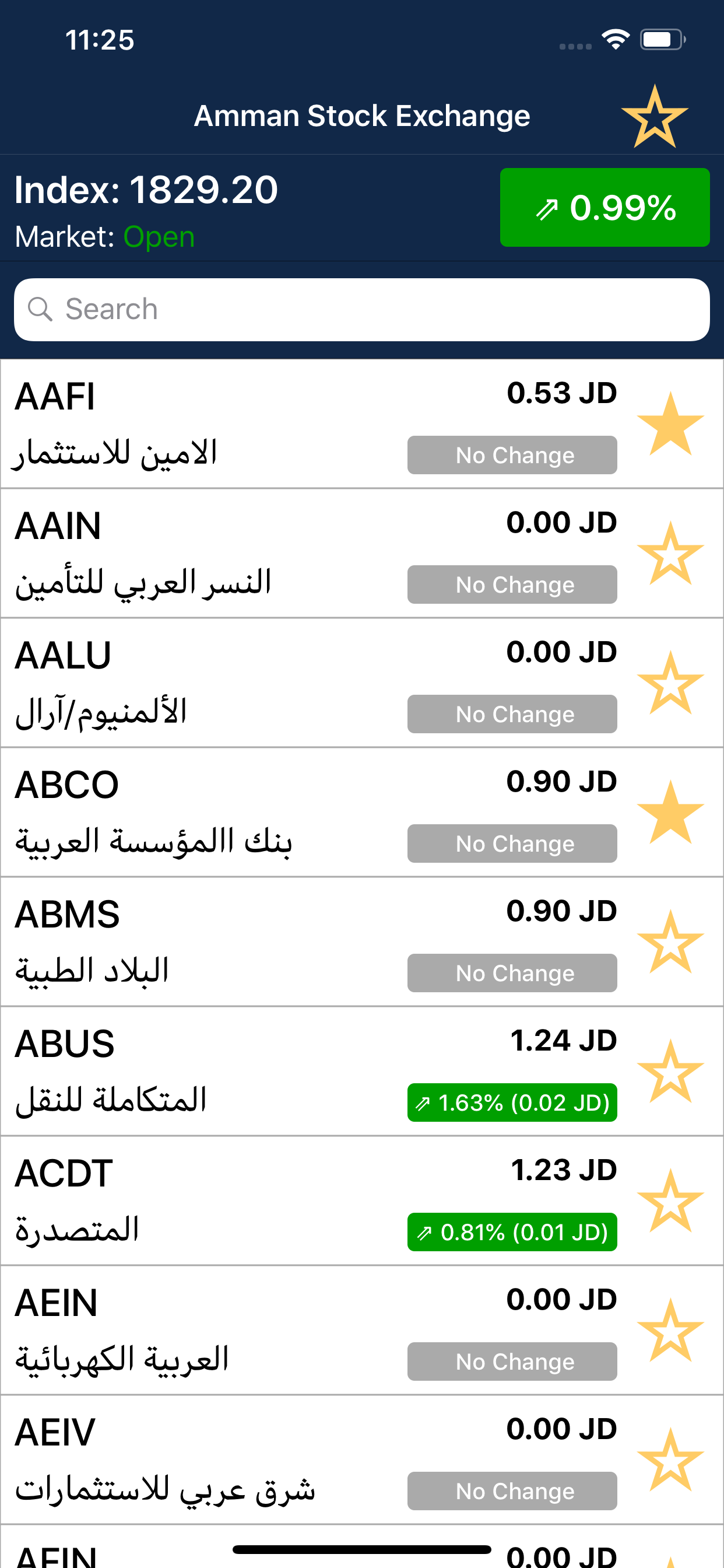Tap the Search field
Image resolution: width=724 pixels, height=1568 pixels.
pyautogui.click(x=362, y=309)
